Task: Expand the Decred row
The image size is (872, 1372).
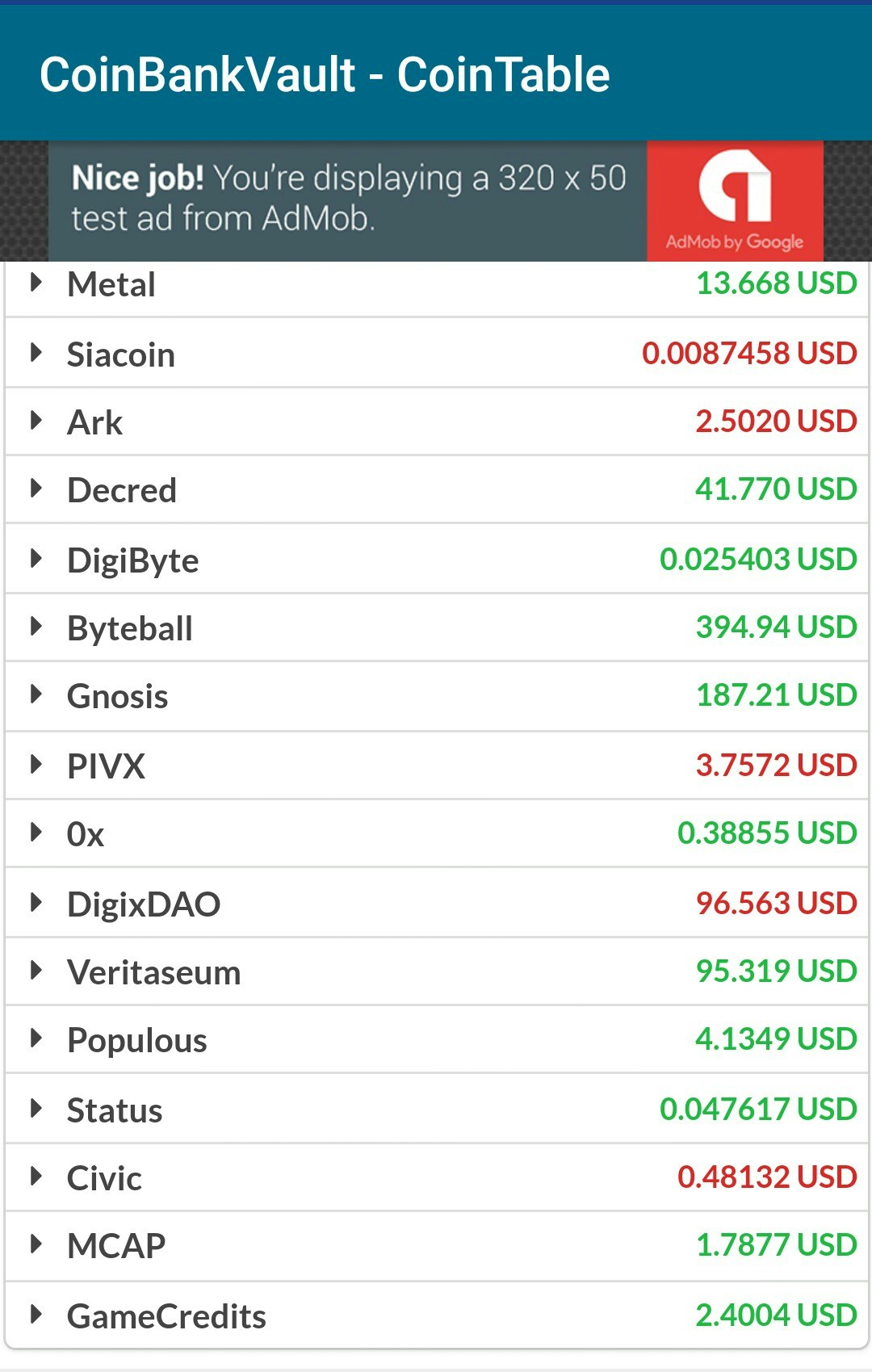Action: coord(36,490)
